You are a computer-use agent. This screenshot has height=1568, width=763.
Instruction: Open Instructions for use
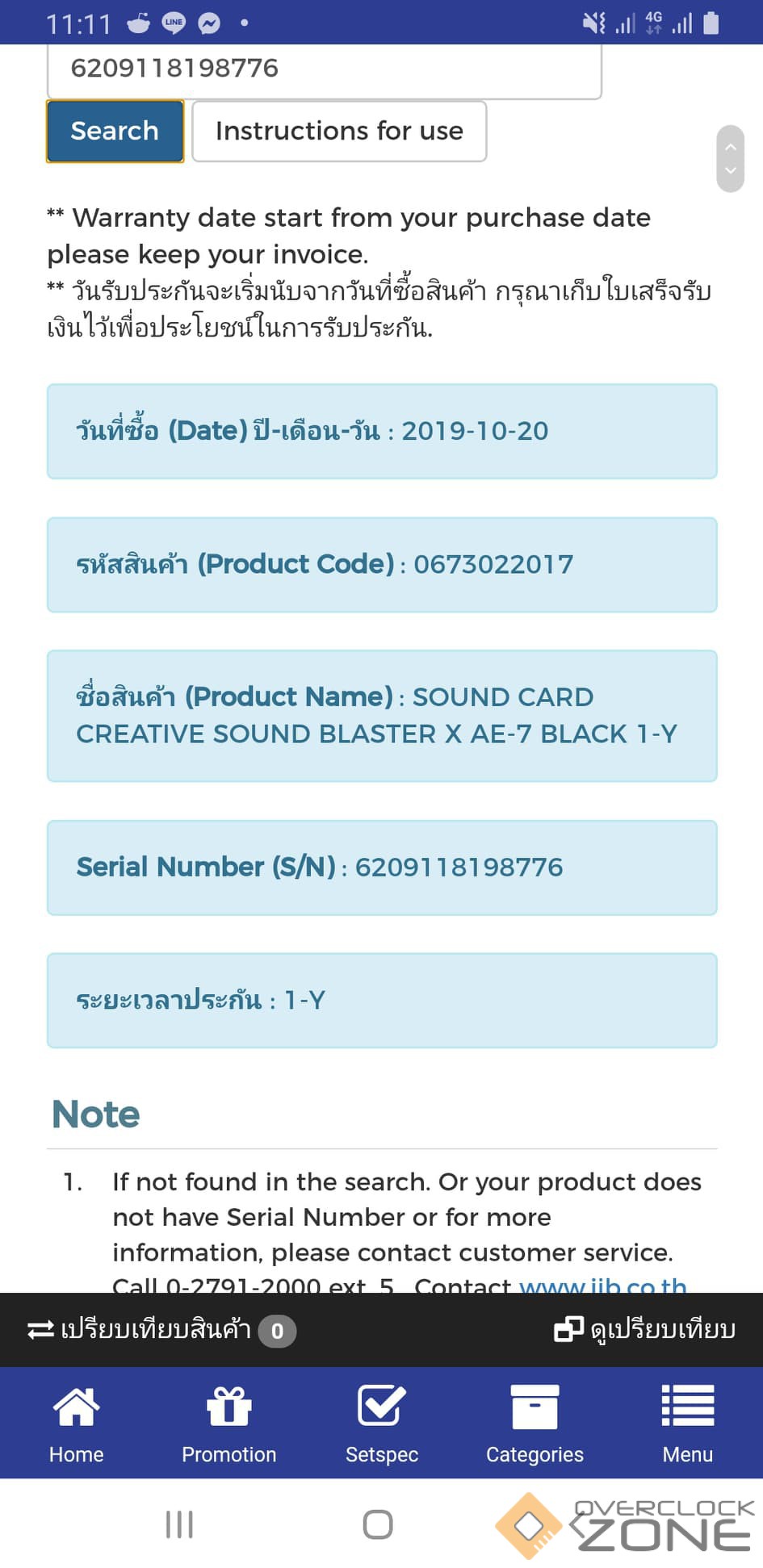[x=339, y=131]
